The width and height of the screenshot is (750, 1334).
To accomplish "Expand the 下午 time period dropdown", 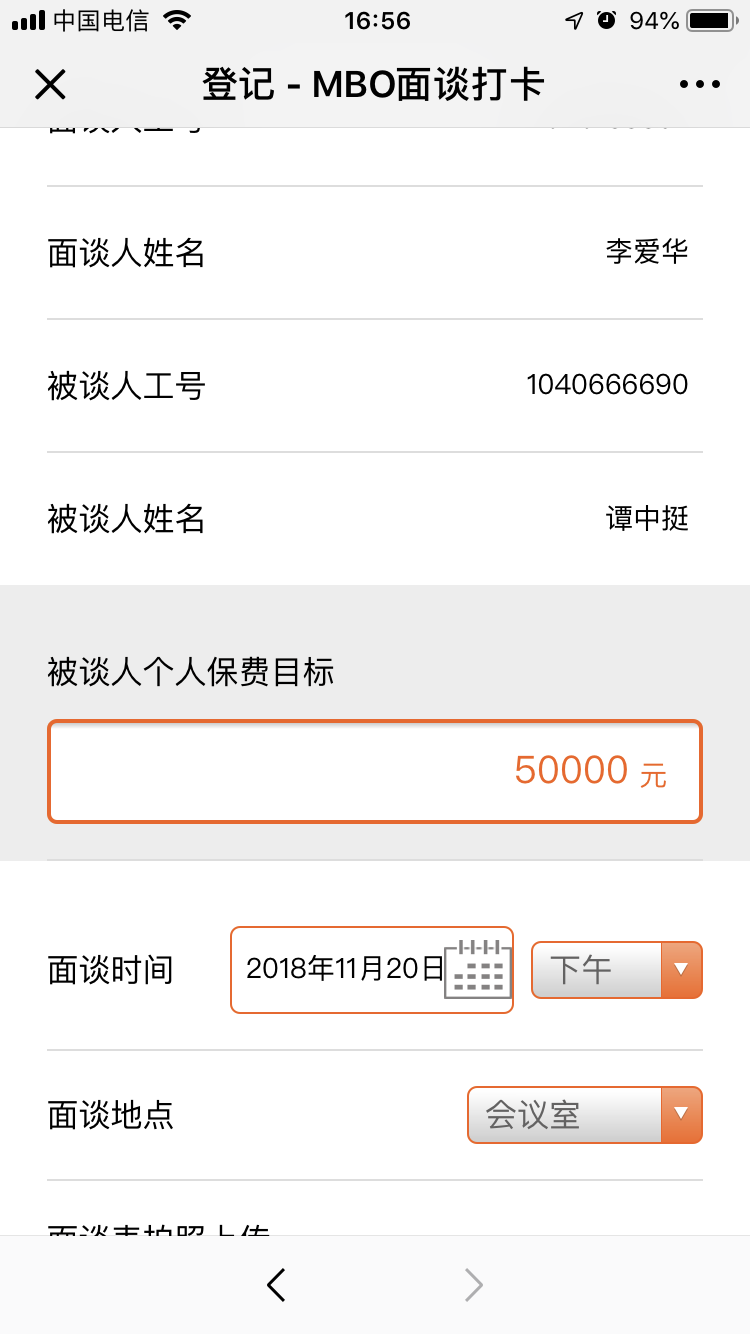I will (x=617, y=969).
